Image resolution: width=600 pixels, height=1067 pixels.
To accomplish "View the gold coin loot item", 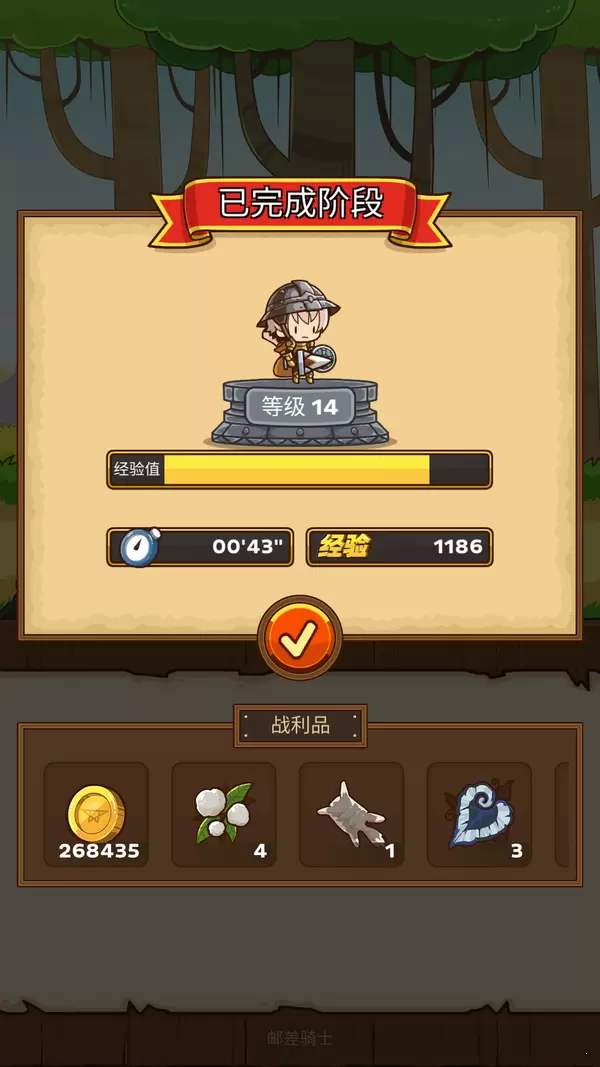I will click(x=97, y=814).
